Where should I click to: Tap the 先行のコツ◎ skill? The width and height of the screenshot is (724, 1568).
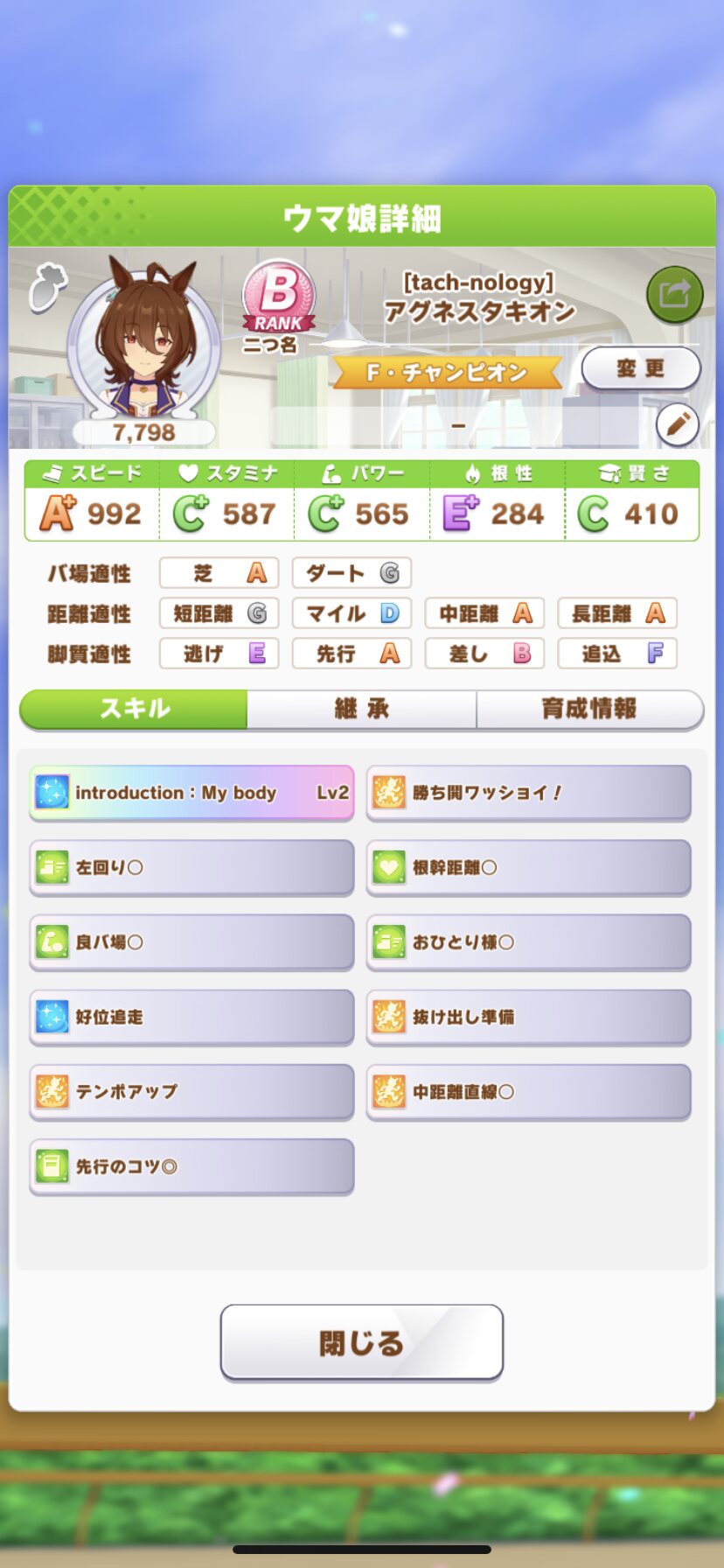(x=191, y=1166)
